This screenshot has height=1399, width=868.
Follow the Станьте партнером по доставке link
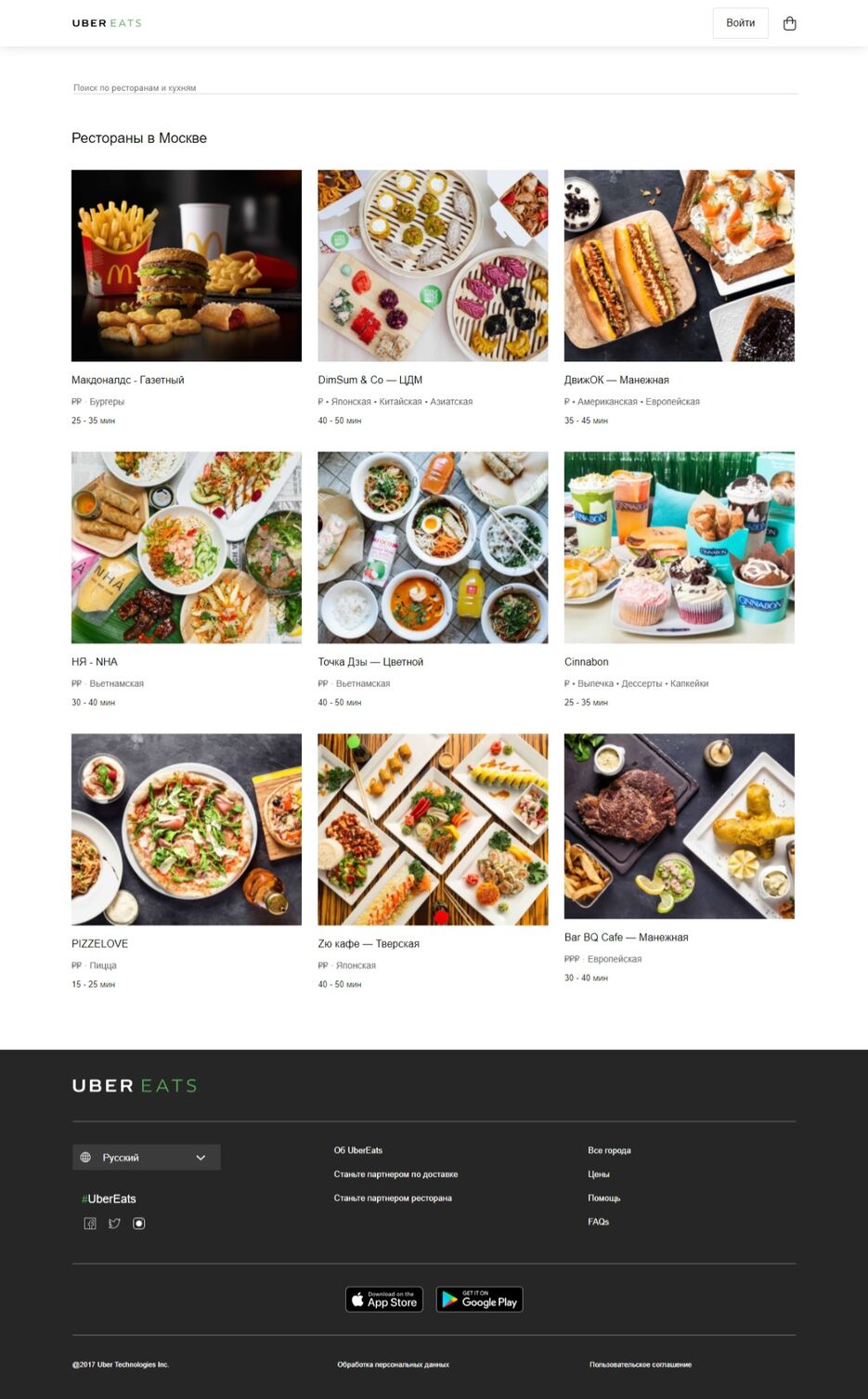[395, 1174]
